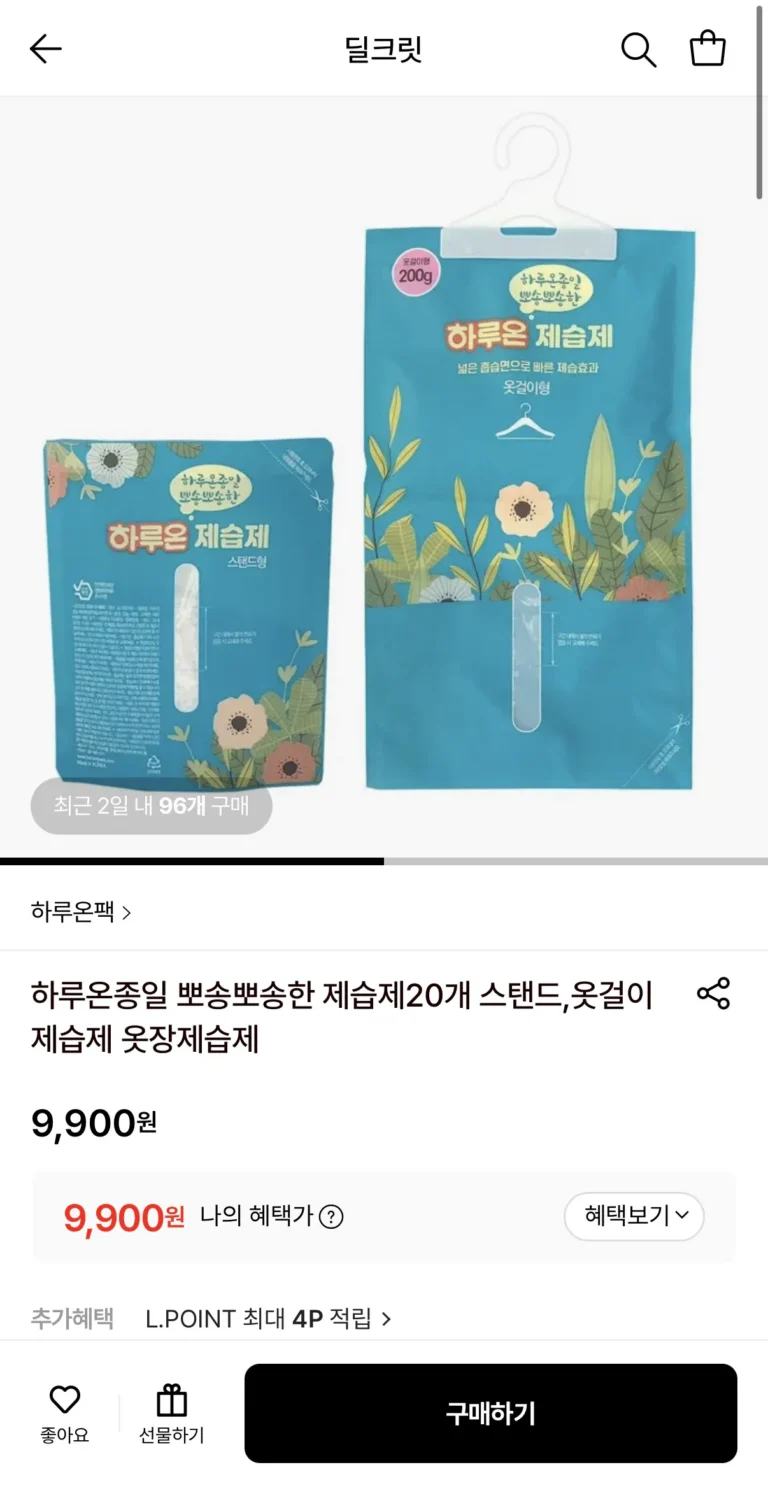Expand the 혜택보기 dropdown
Screen dimensions: 768x1486
[x=634, y=1216]
